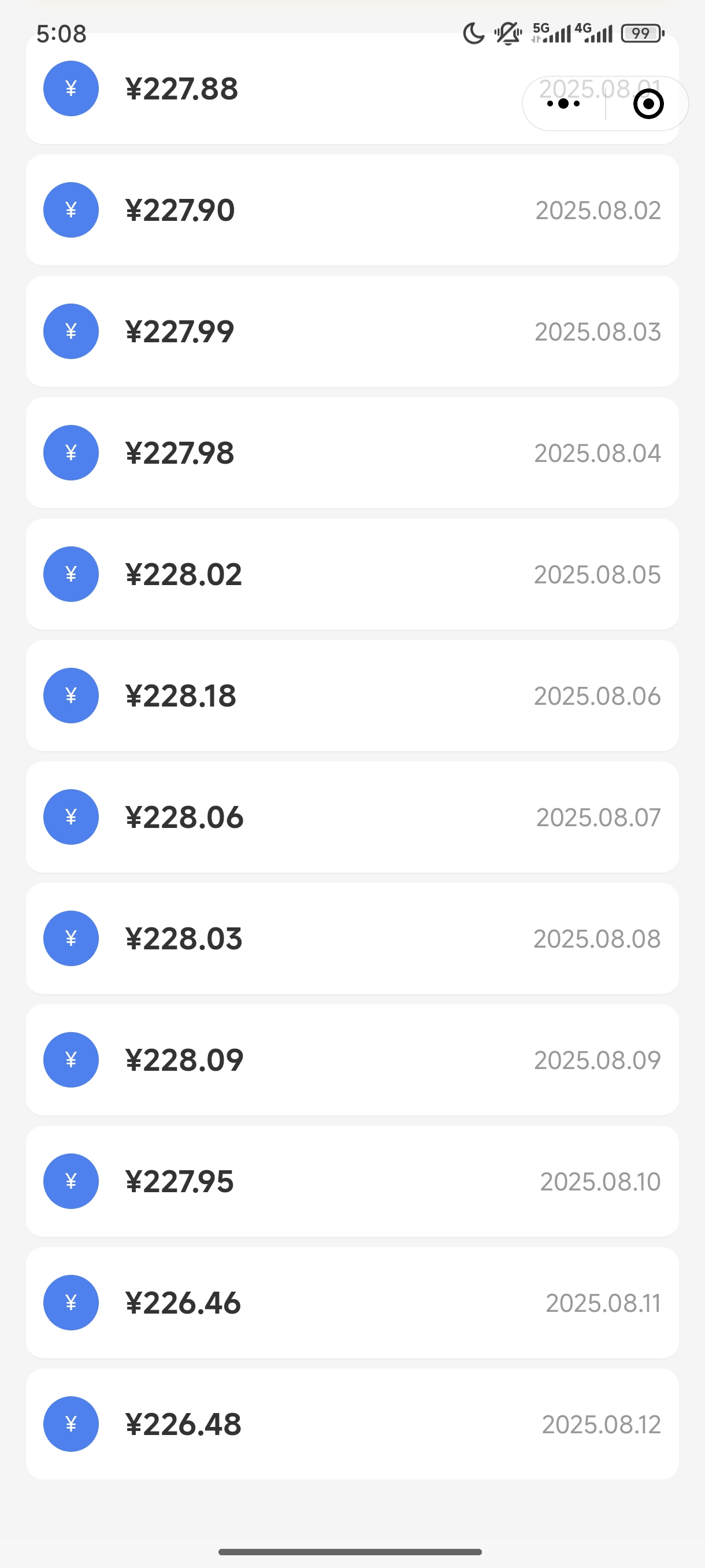Close the mini program with the circle button
This screenshot has height=1568, width=705.
click(648, 103)
